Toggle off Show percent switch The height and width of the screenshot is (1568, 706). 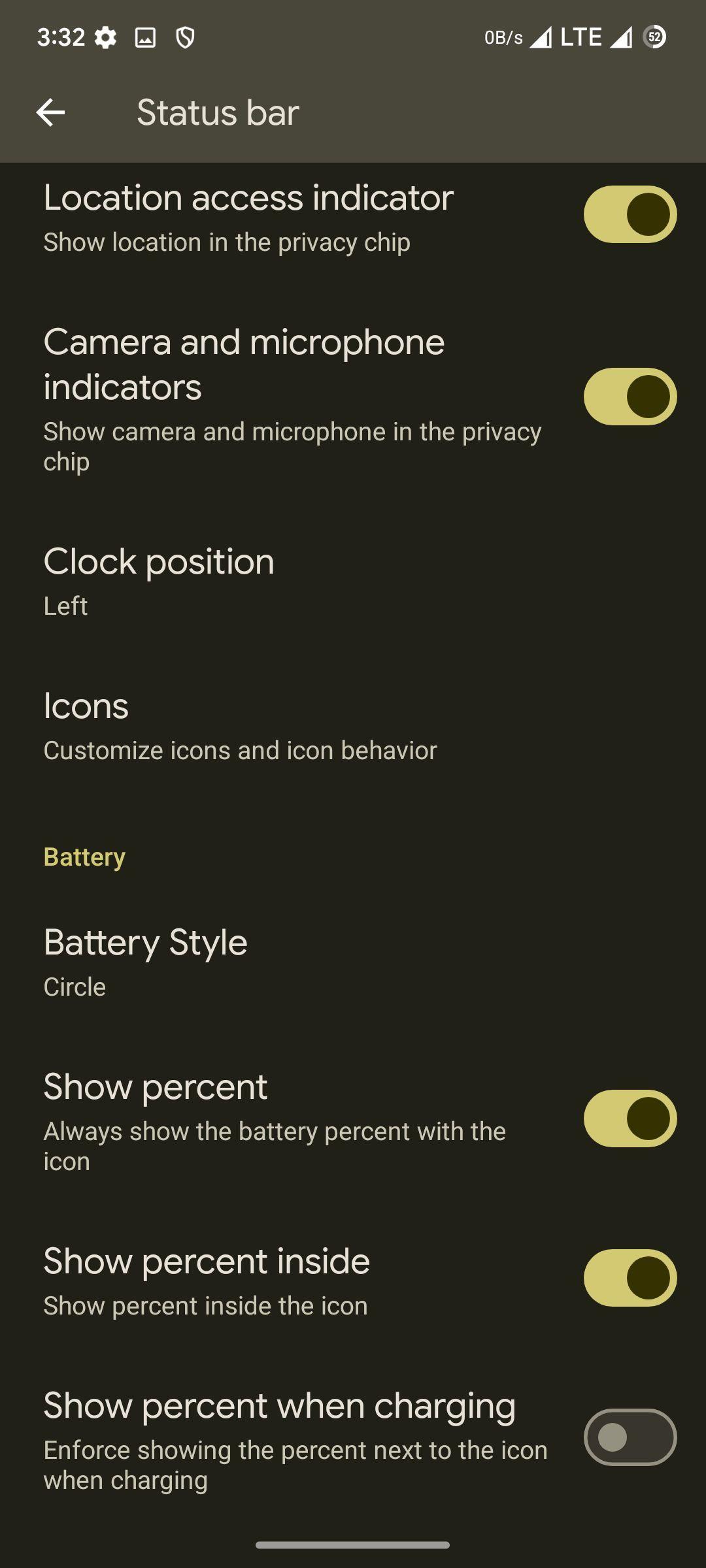point(630,1119)
